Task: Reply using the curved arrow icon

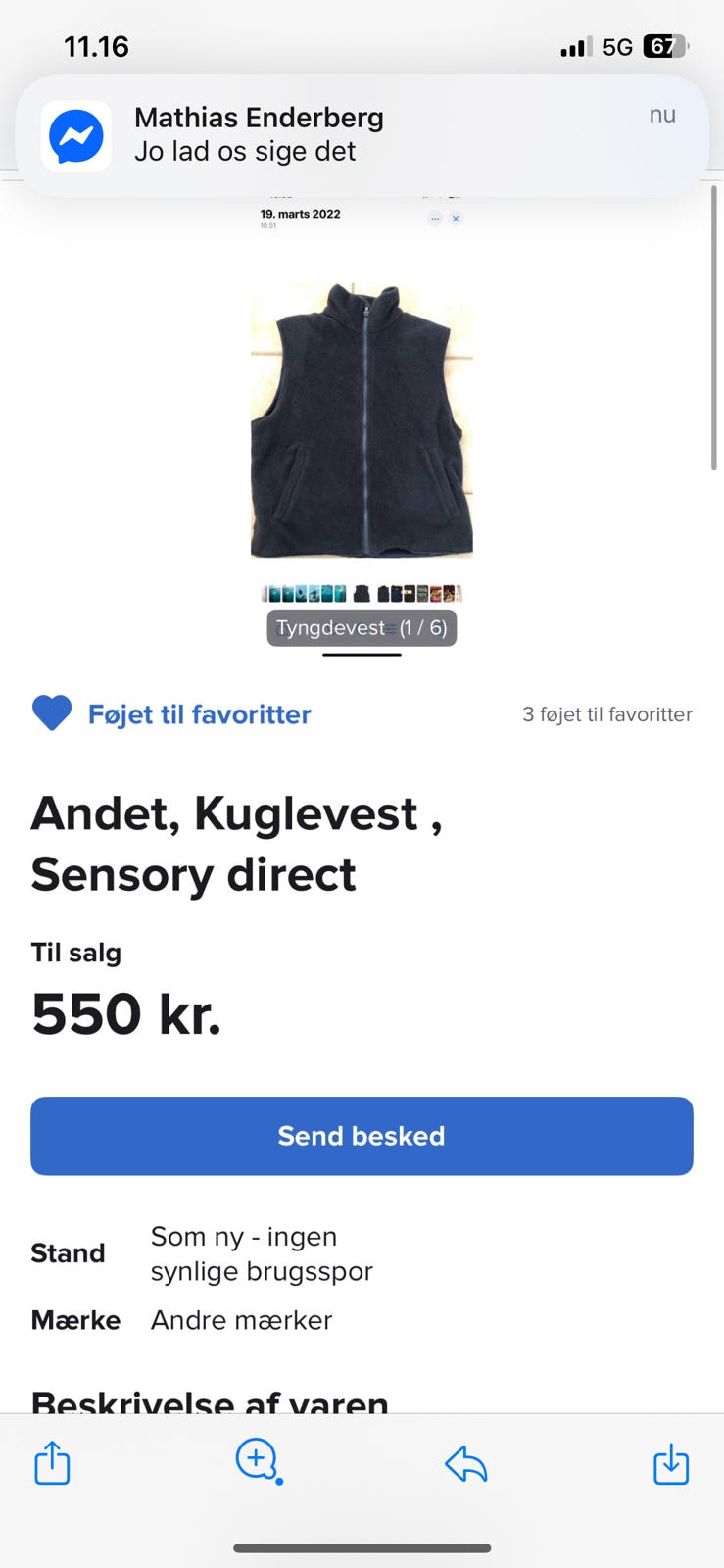Action: [466, 1465]
